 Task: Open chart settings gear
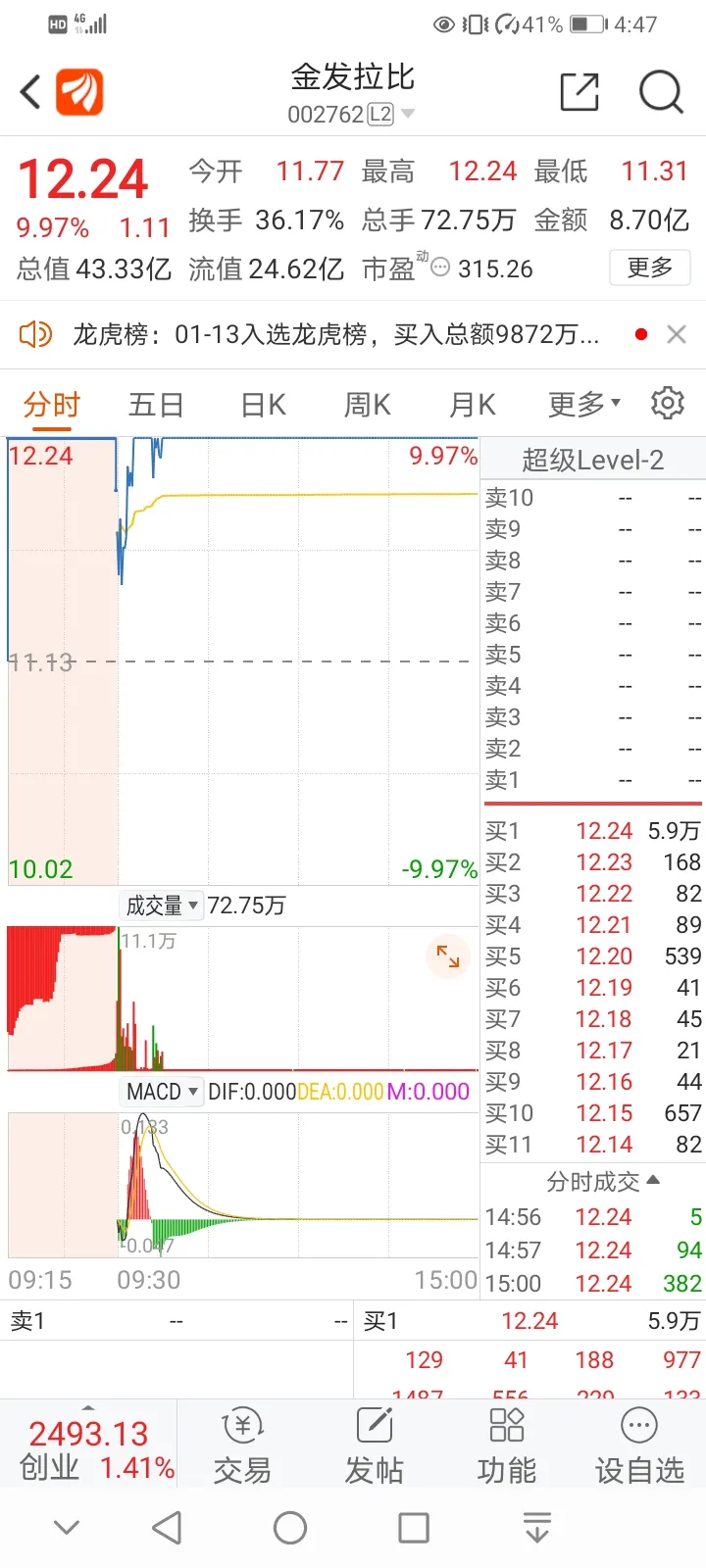pyautogui.click(x=668, y=403)
